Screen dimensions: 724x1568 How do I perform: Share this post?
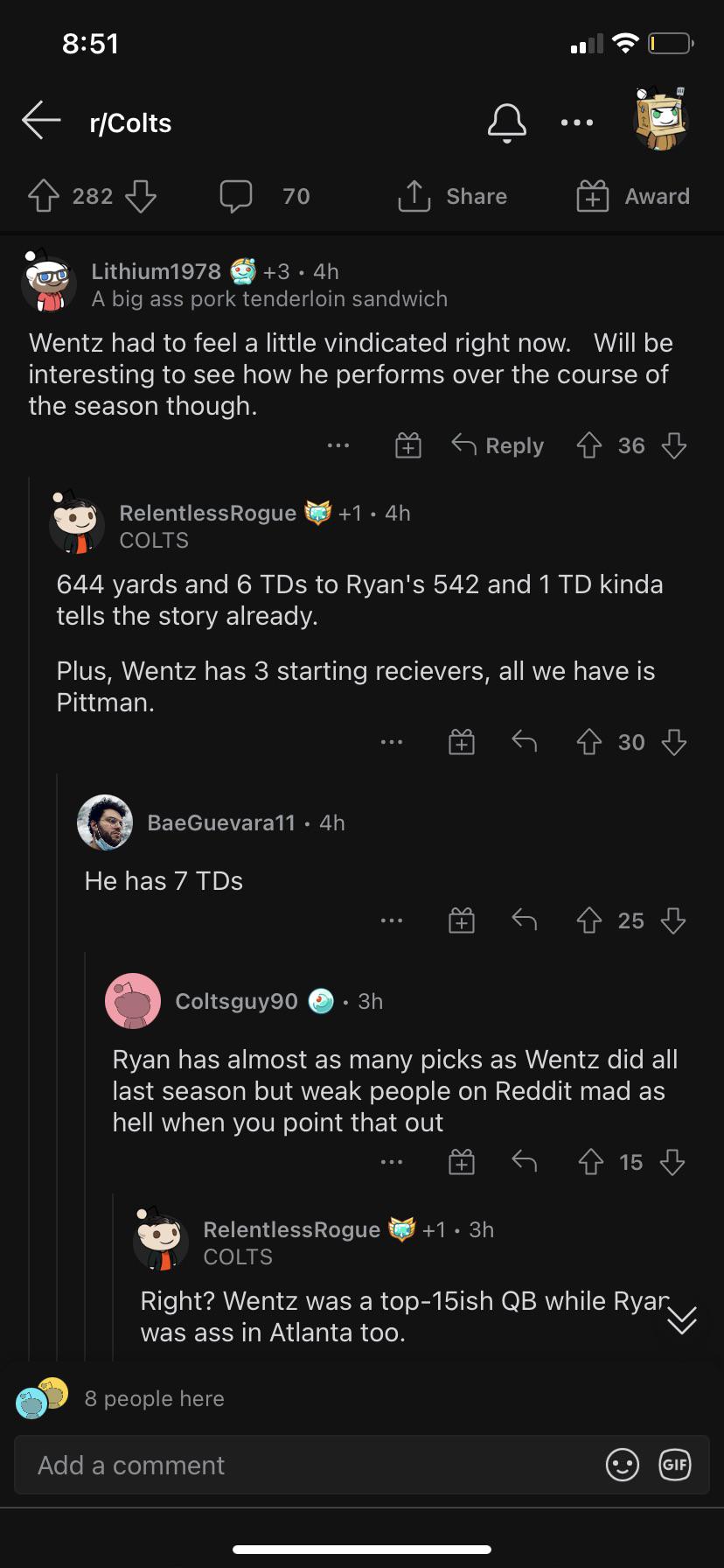coord(453,196)
